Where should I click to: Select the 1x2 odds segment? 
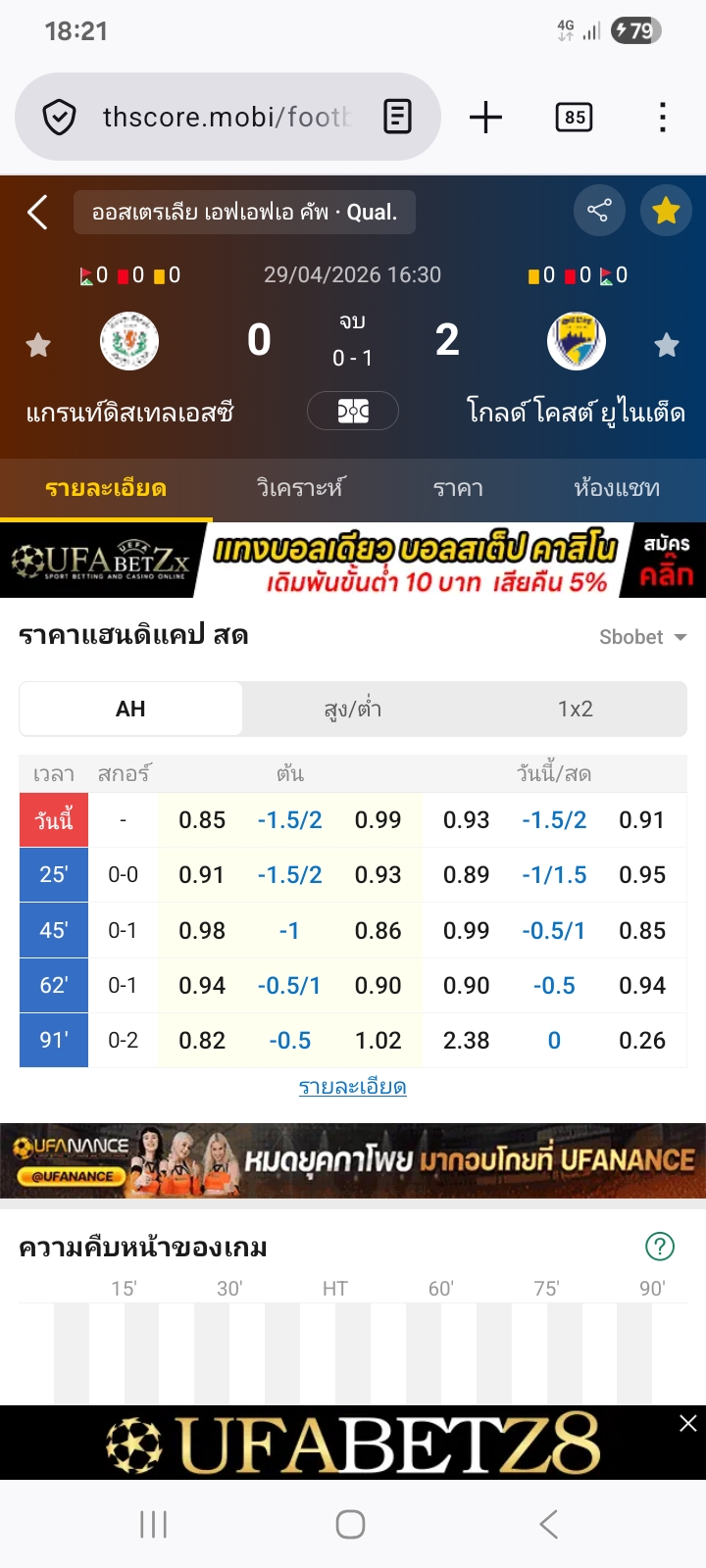(x=576, y=709)
